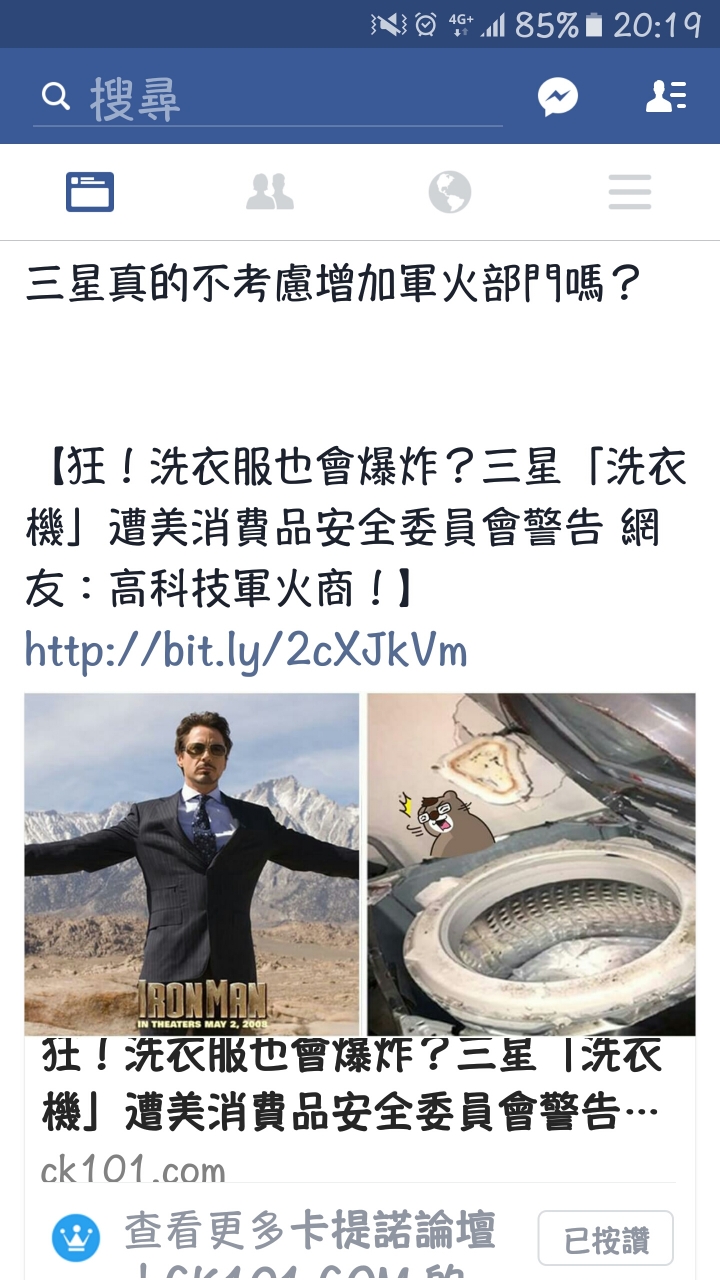Open the friends list icon in the header

point(665,97)
